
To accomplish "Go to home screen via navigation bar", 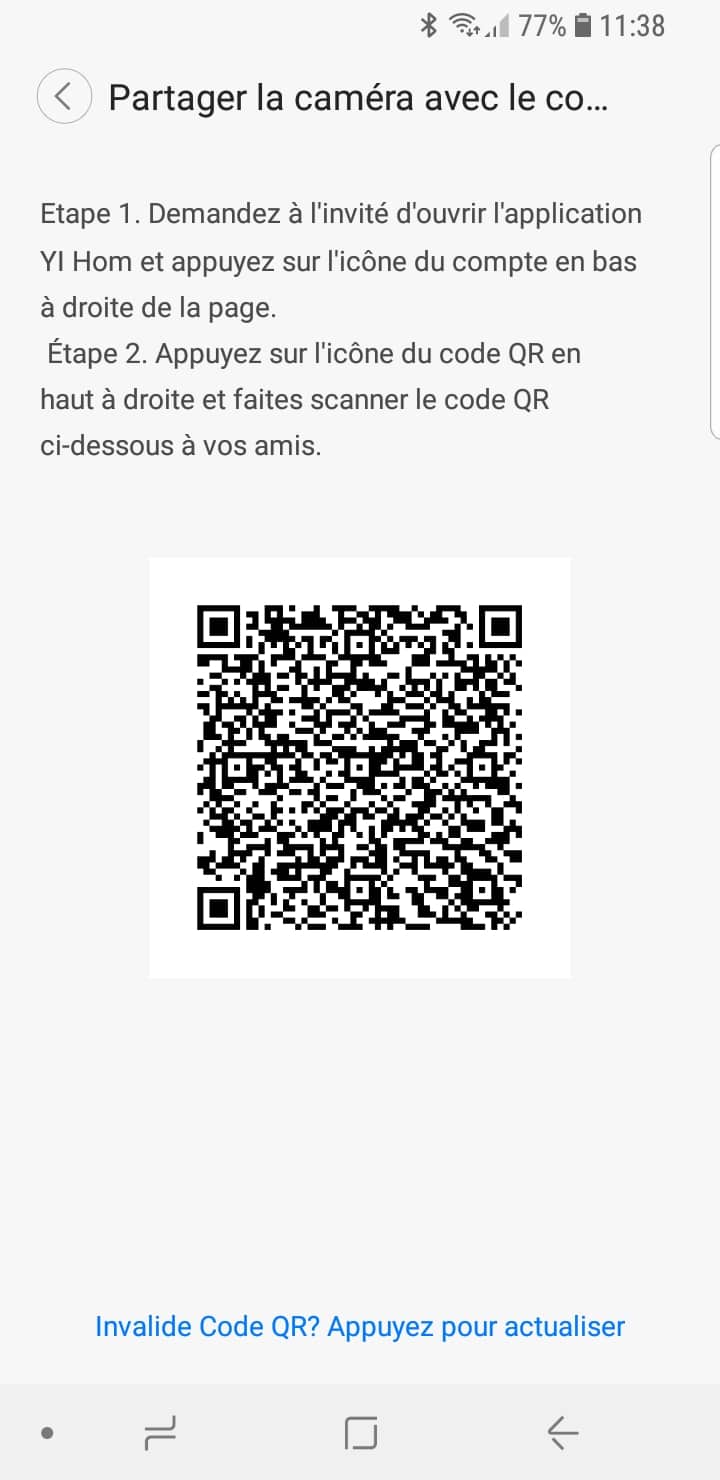I will [361, 1433].
